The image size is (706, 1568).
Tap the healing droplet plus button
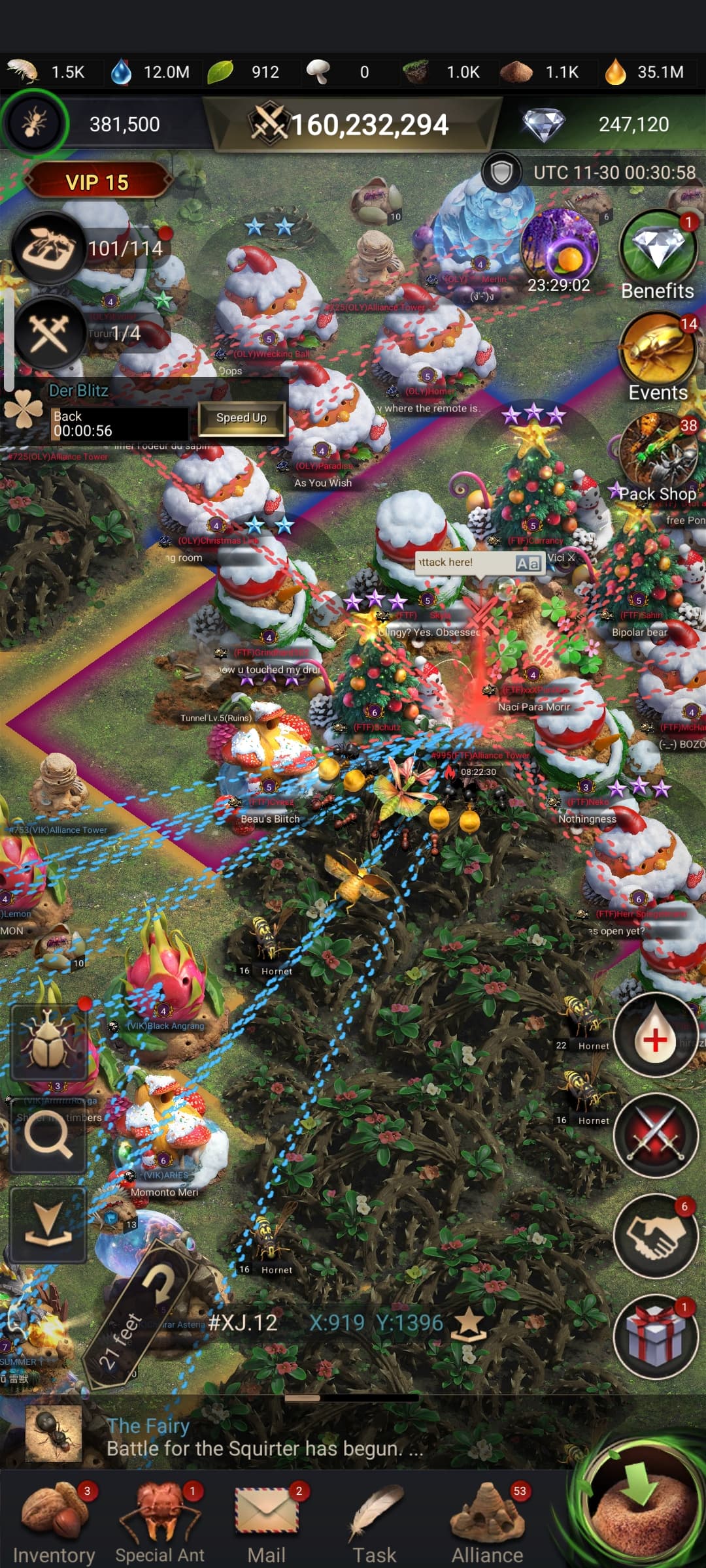coord(656,1037)
